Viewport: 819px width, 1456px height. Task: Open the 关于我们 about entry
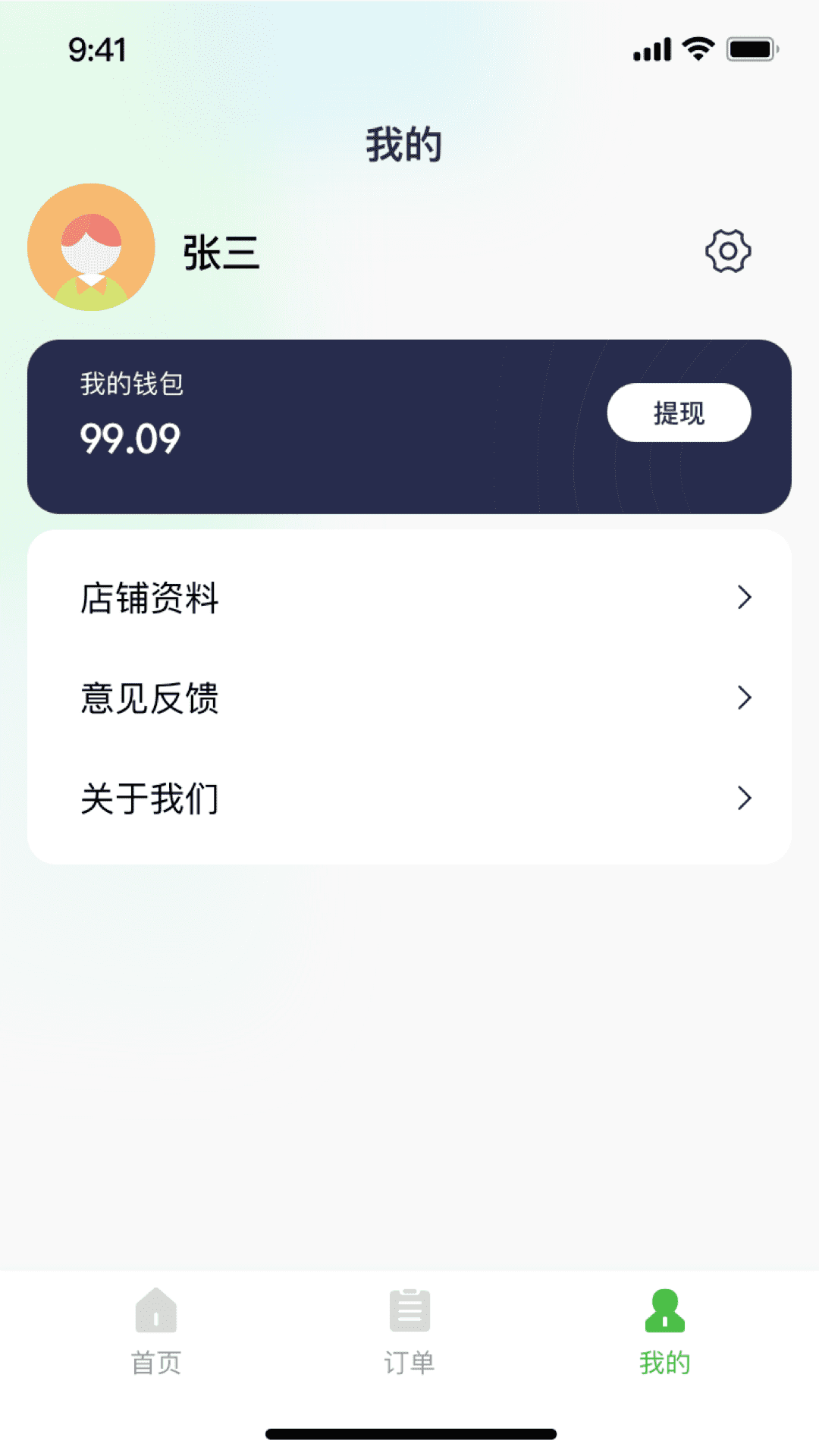click(150, 798)
